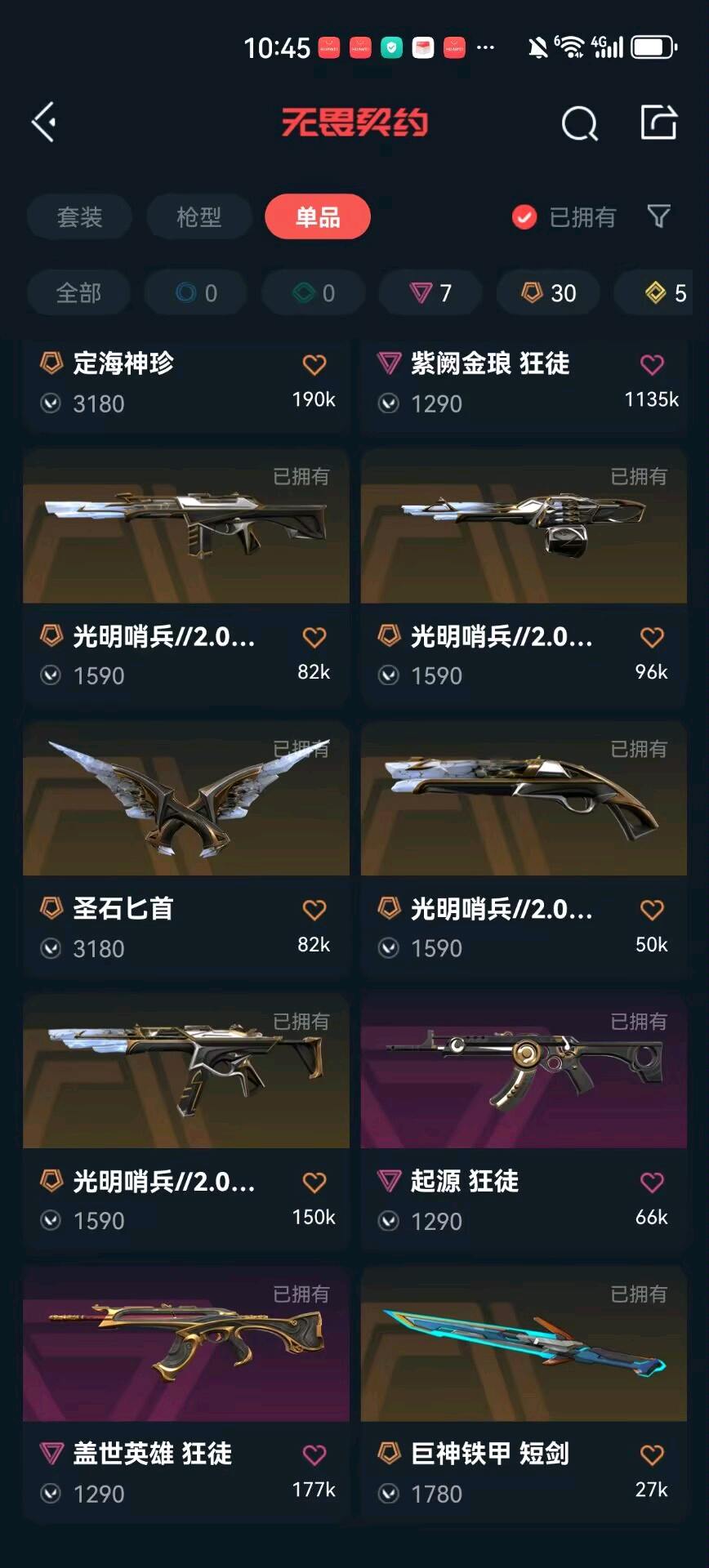Tap the heart on 圣石匕首
709x1568 pixels.
click(314, 910)
